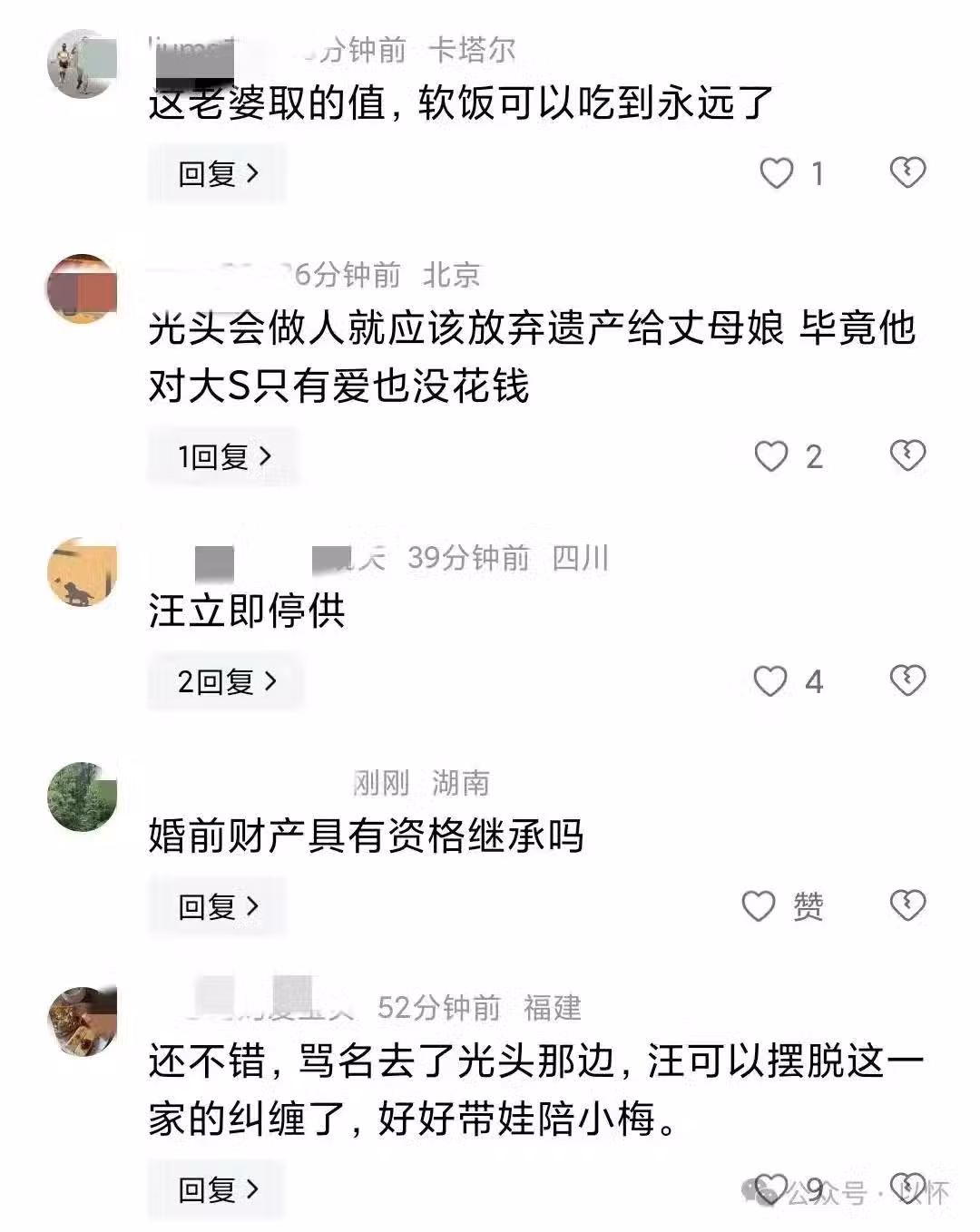980x1232 pixels.
Task: Like the comment about 软饭可以吃到永远了
Action: point(776,172)
